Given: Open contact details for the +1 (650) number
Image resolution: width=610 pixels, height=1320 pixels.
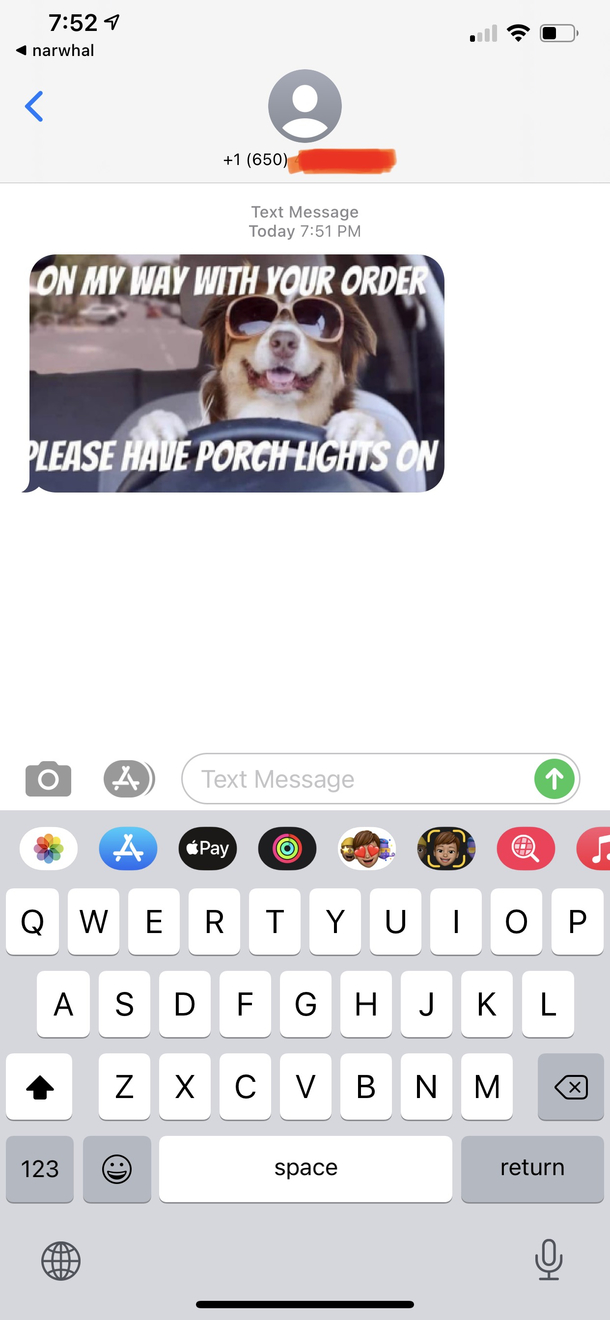Looking at the screenshot, I should (x=305, y=107).
